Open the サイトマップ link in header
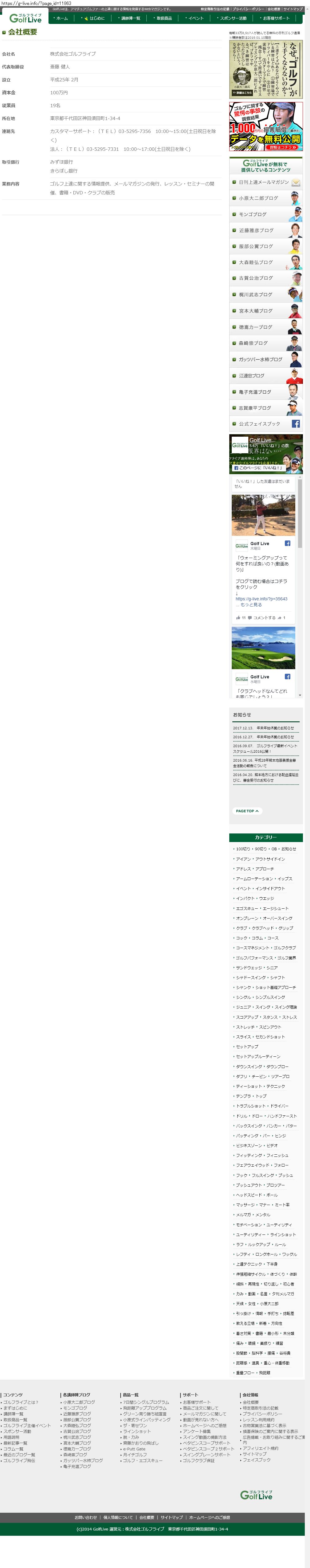Viewport: 310px width, 1568px height. click(x=293, y=9)
